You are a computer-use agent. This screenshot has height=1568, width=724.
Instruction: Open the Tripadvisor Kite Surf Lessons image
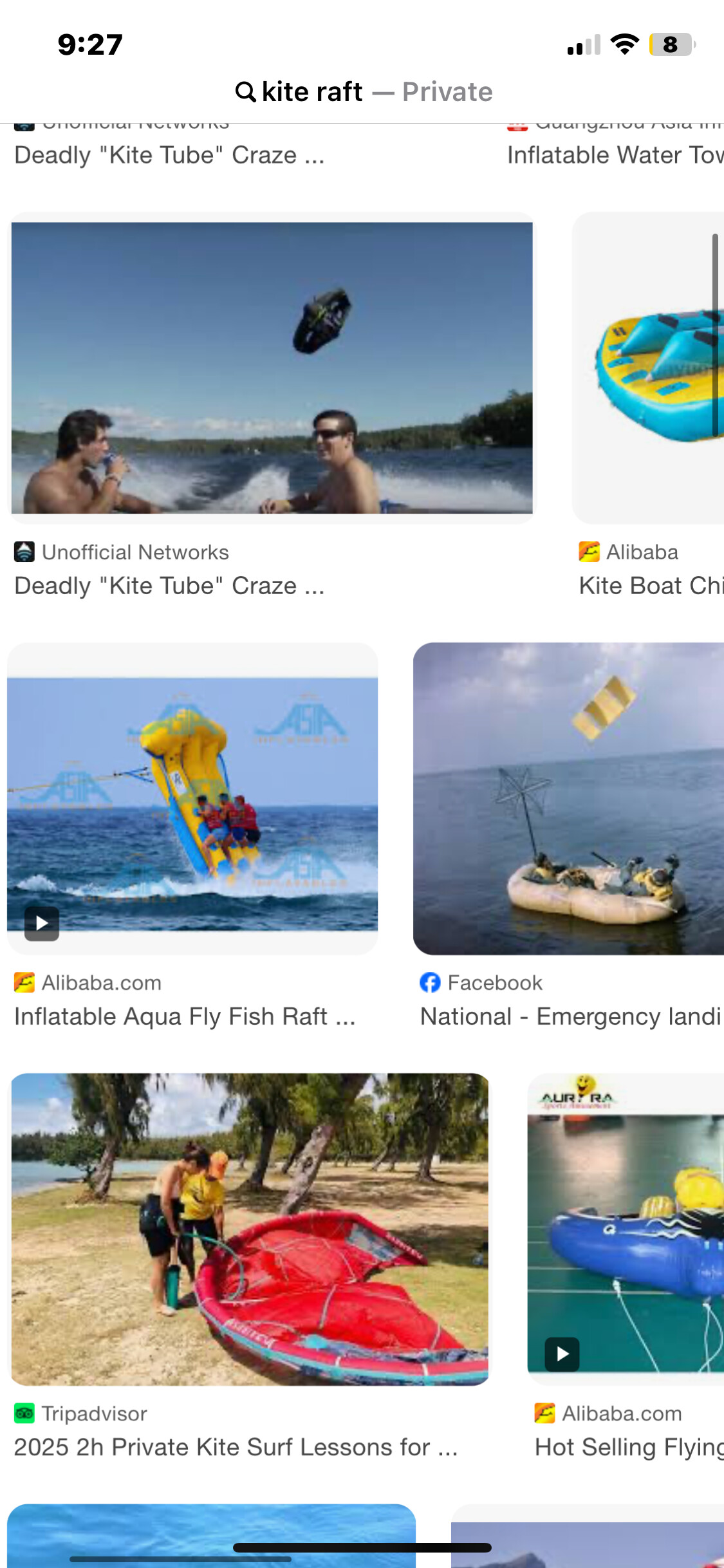(x=250, y=1229)
